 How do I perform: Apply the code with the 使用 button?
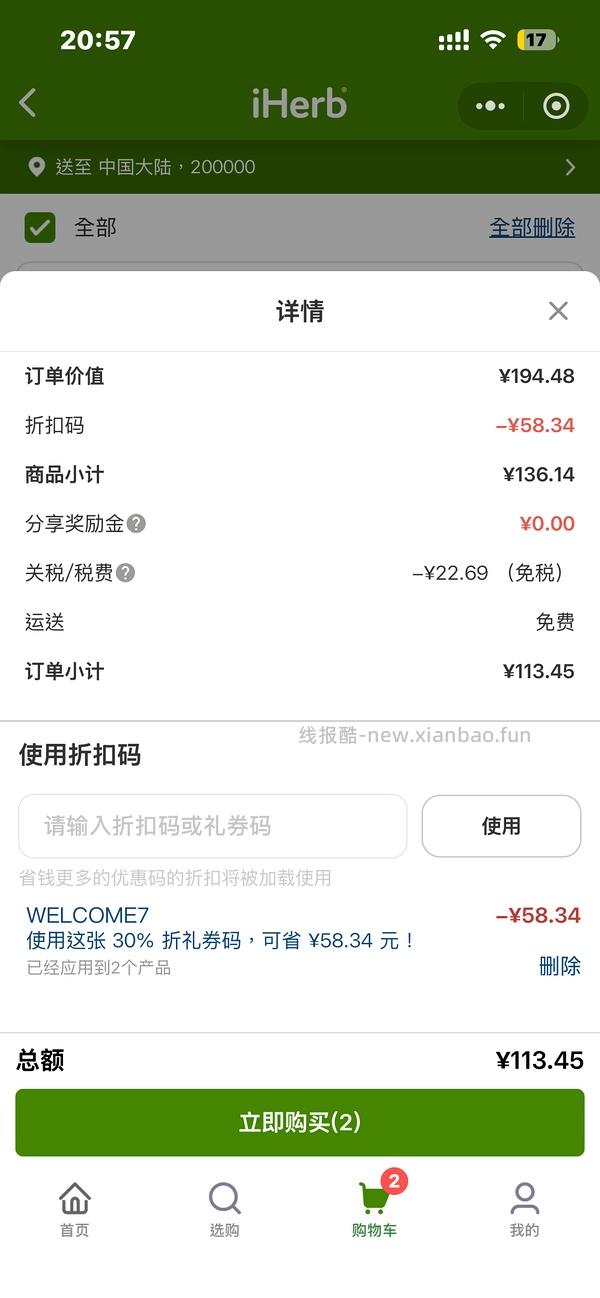click(501, 826)
